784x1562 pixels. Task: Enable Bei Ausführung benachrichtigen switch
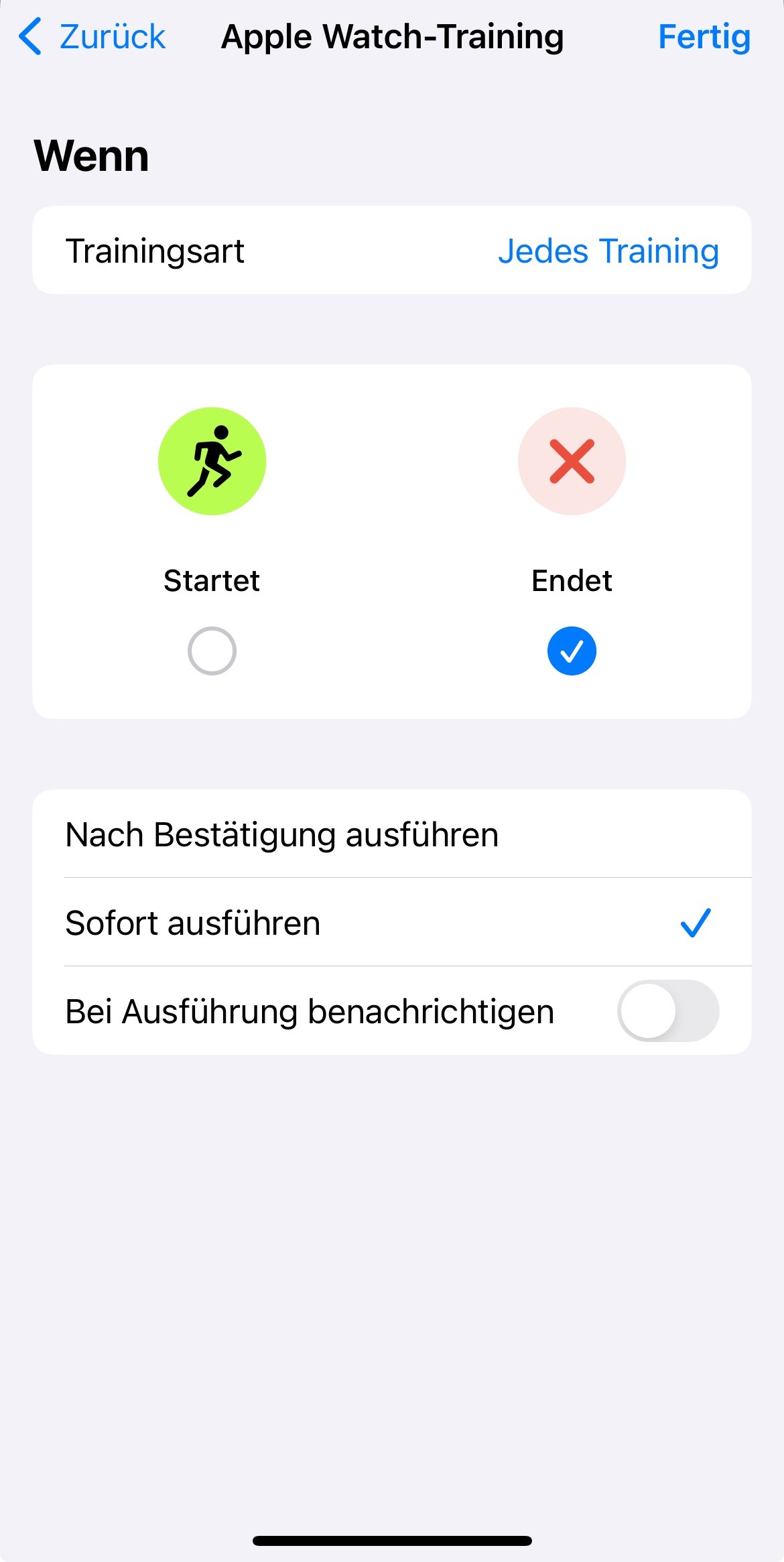coord(667,1011)
